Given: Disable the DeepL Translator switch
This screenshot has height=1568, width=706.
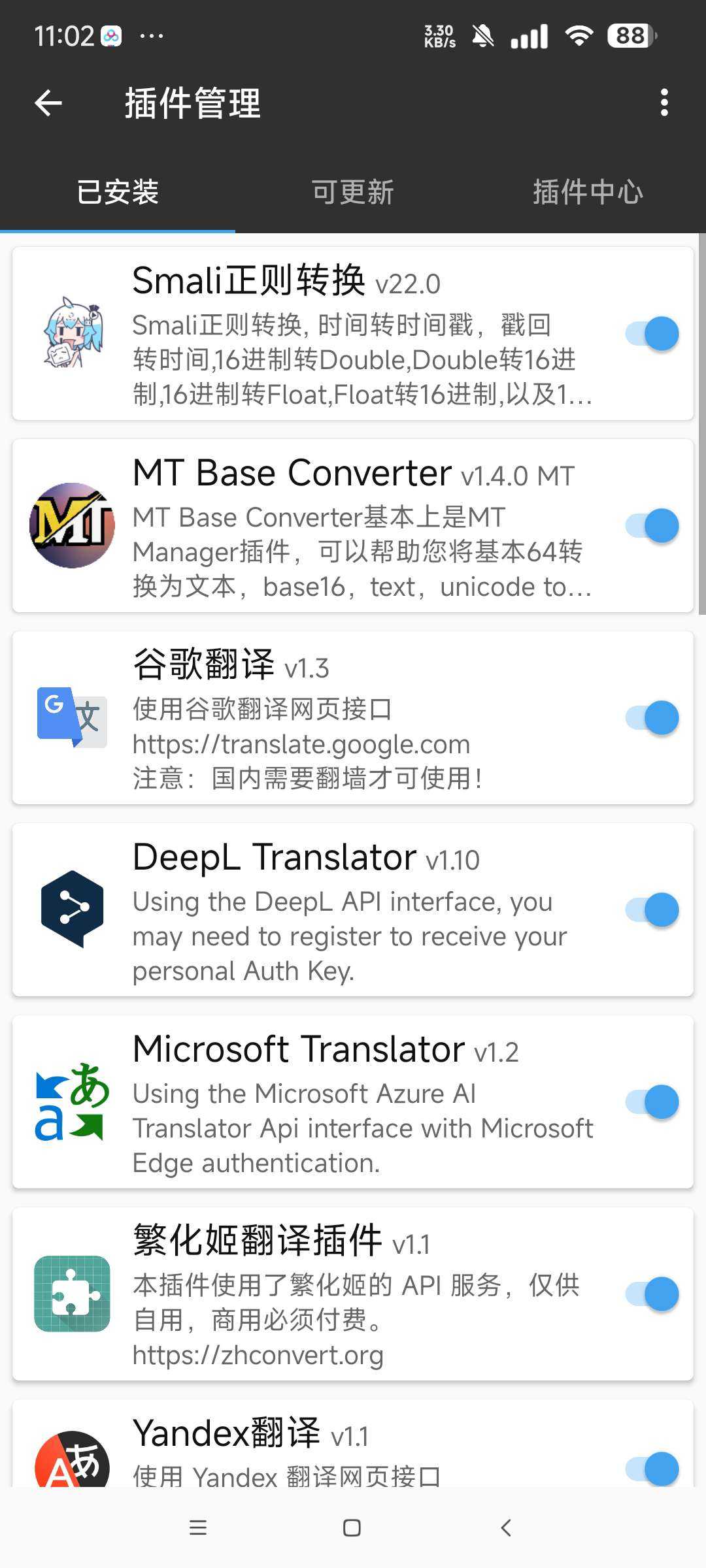Looking at the screenshot, I should [x=652, y=910].
